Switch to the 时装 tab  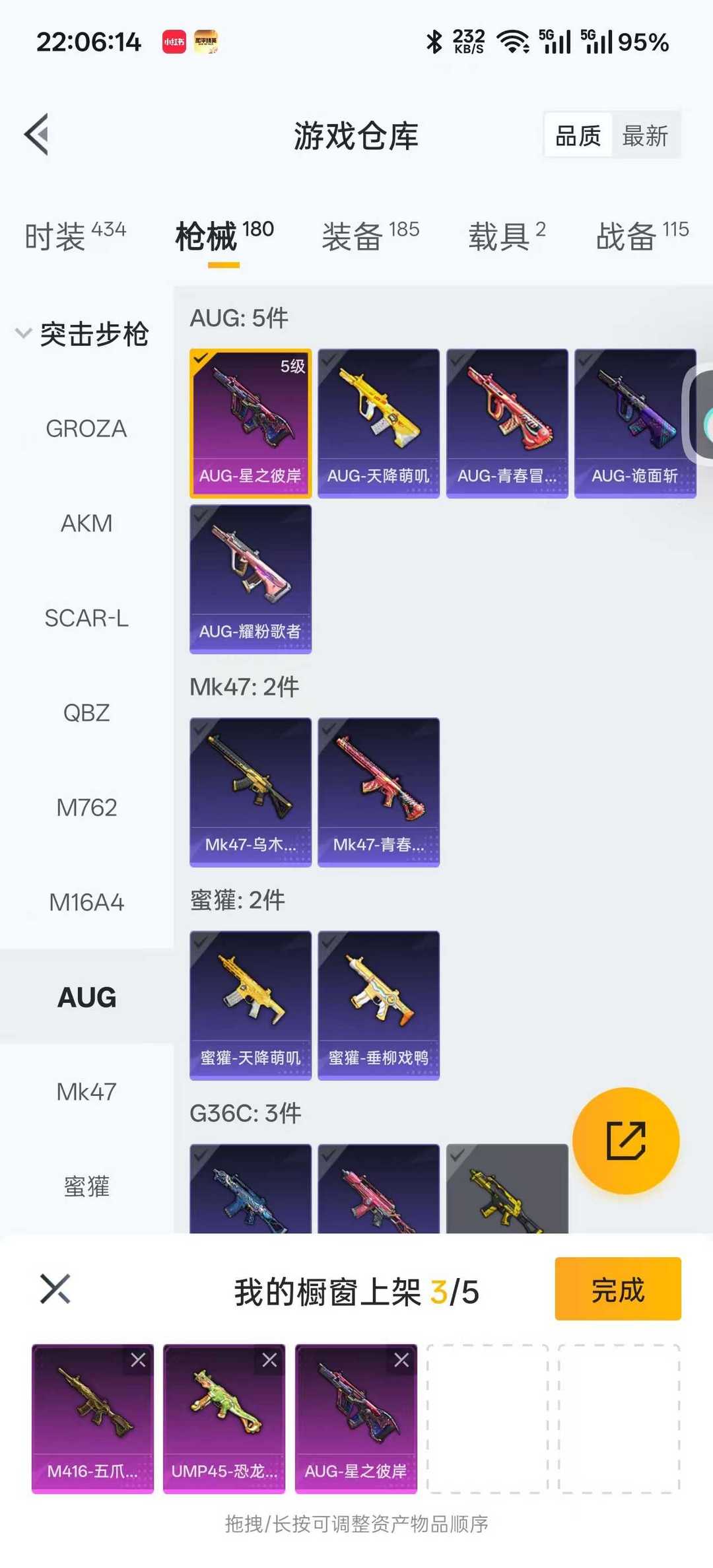75,236
